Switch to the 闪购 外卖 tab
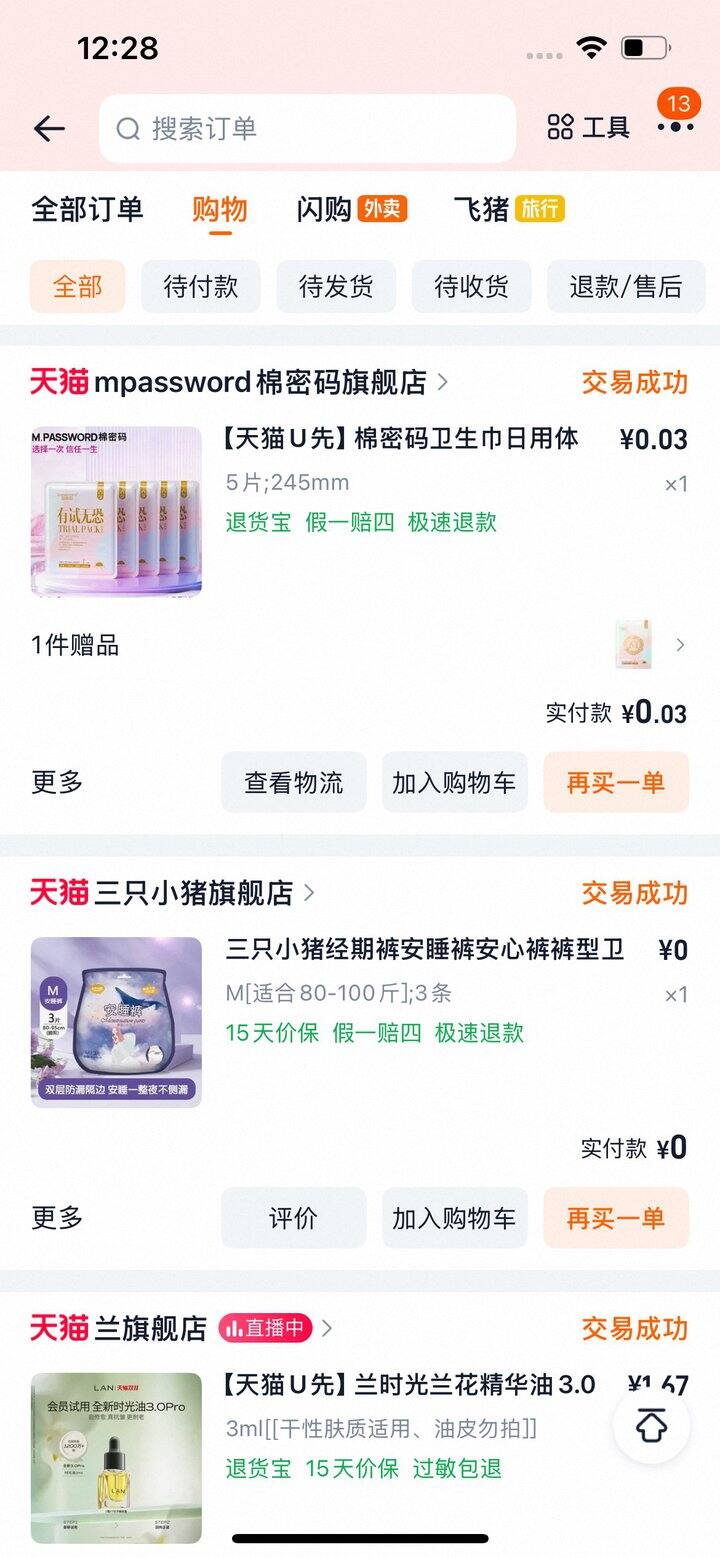Image resolution: width=720 pixels, height=1558 pixels. click(x=351, y=209)
